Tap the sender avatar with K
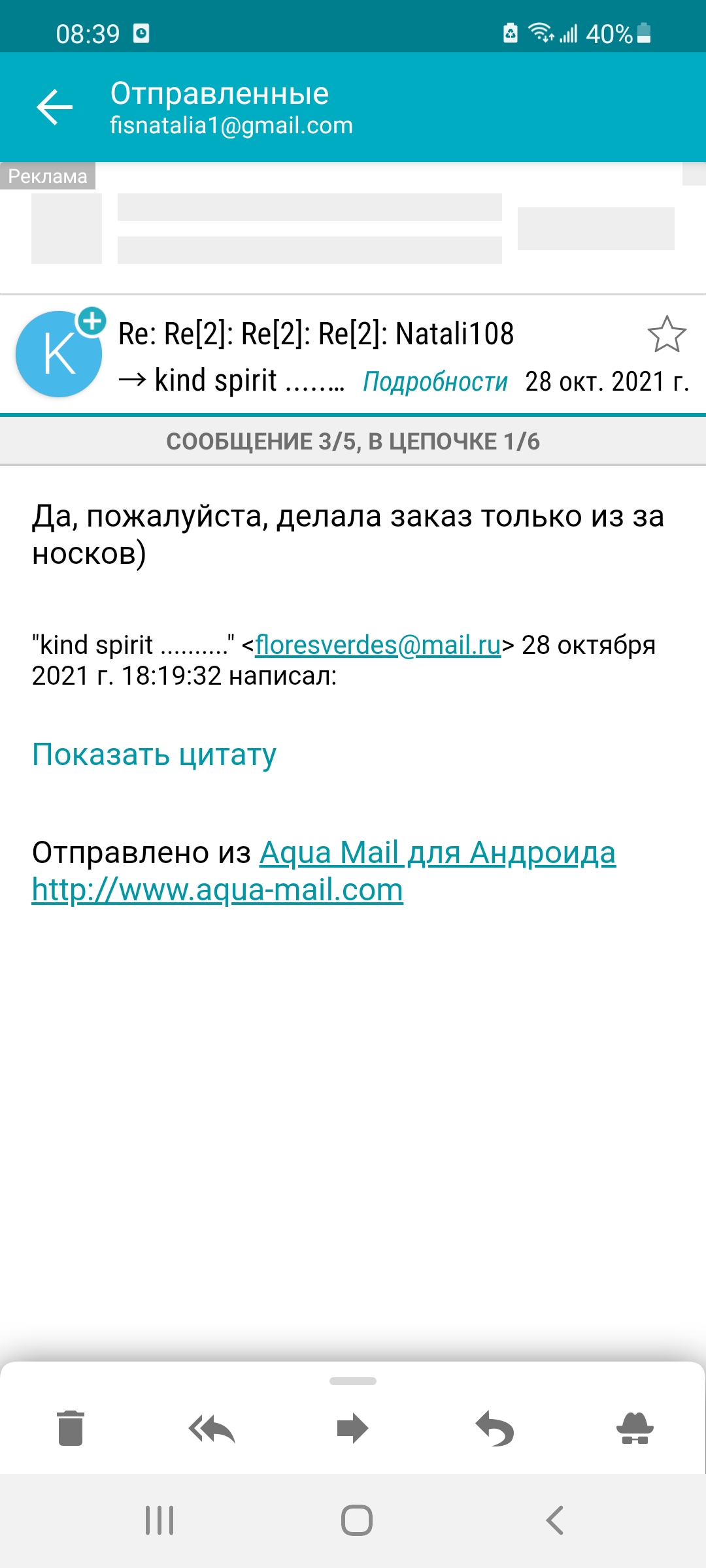This screenshot has width=706, height=1568. click(x=59, y=354)
